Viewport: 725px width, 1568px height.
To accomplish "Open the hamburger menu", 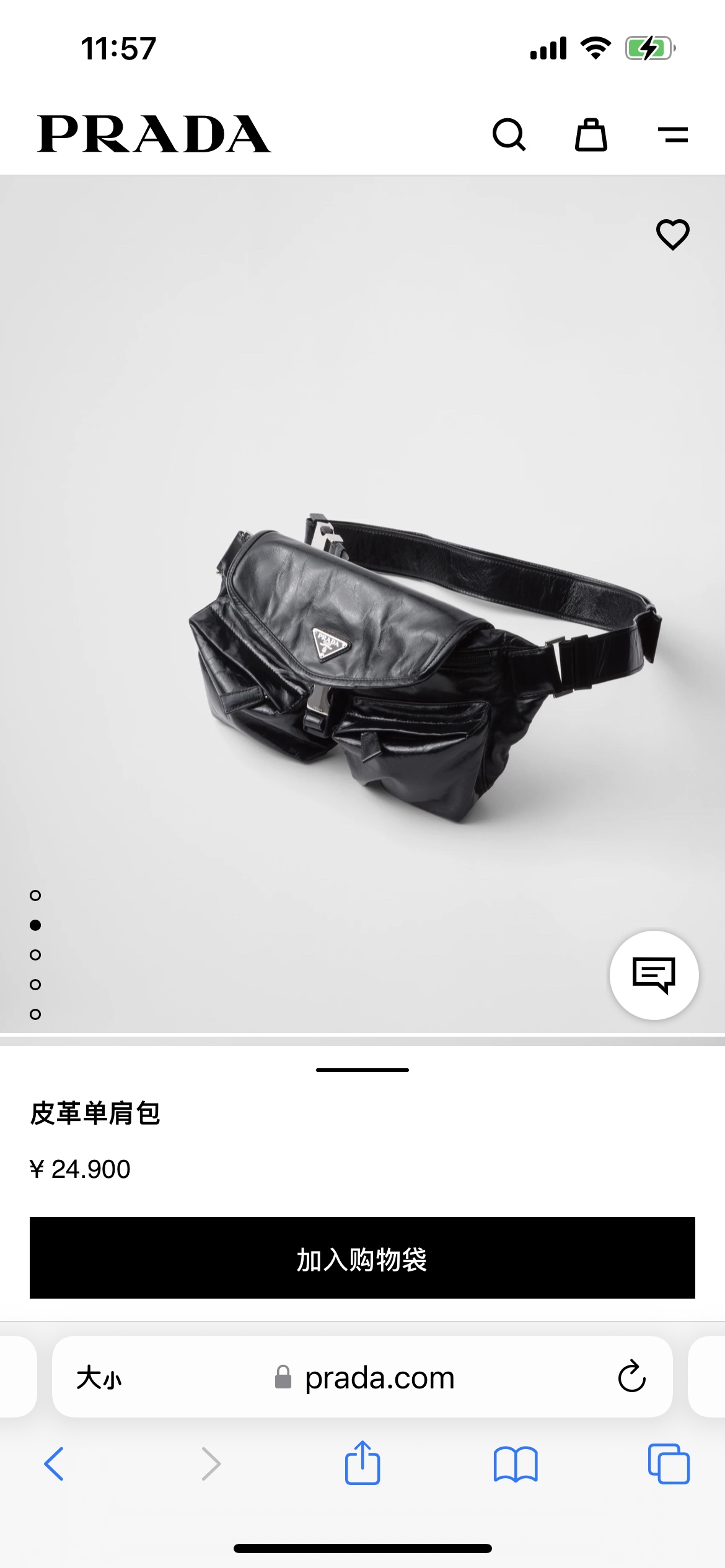I will tap(673, 134).
